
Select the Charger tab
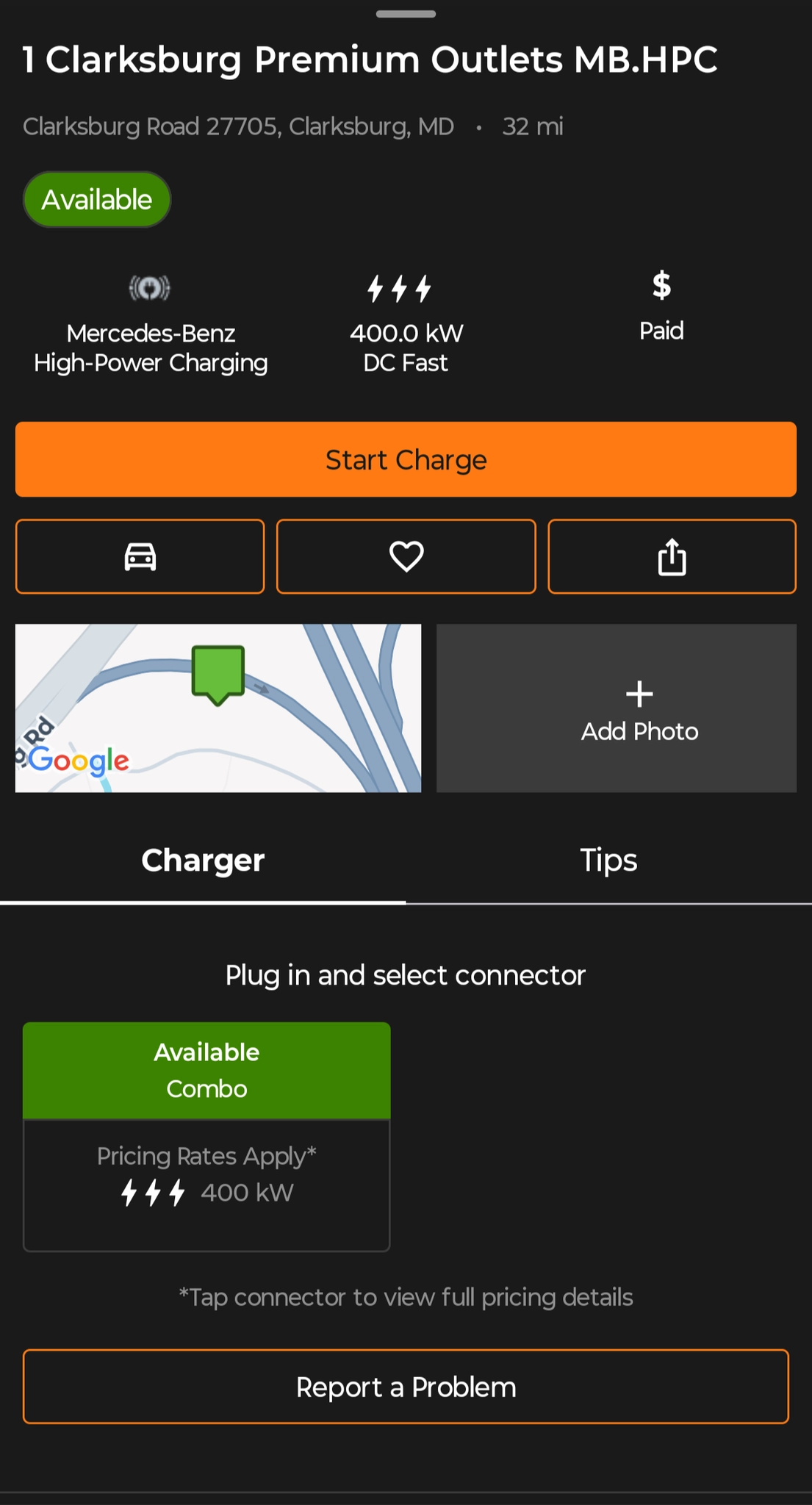[x=203, y=861]
